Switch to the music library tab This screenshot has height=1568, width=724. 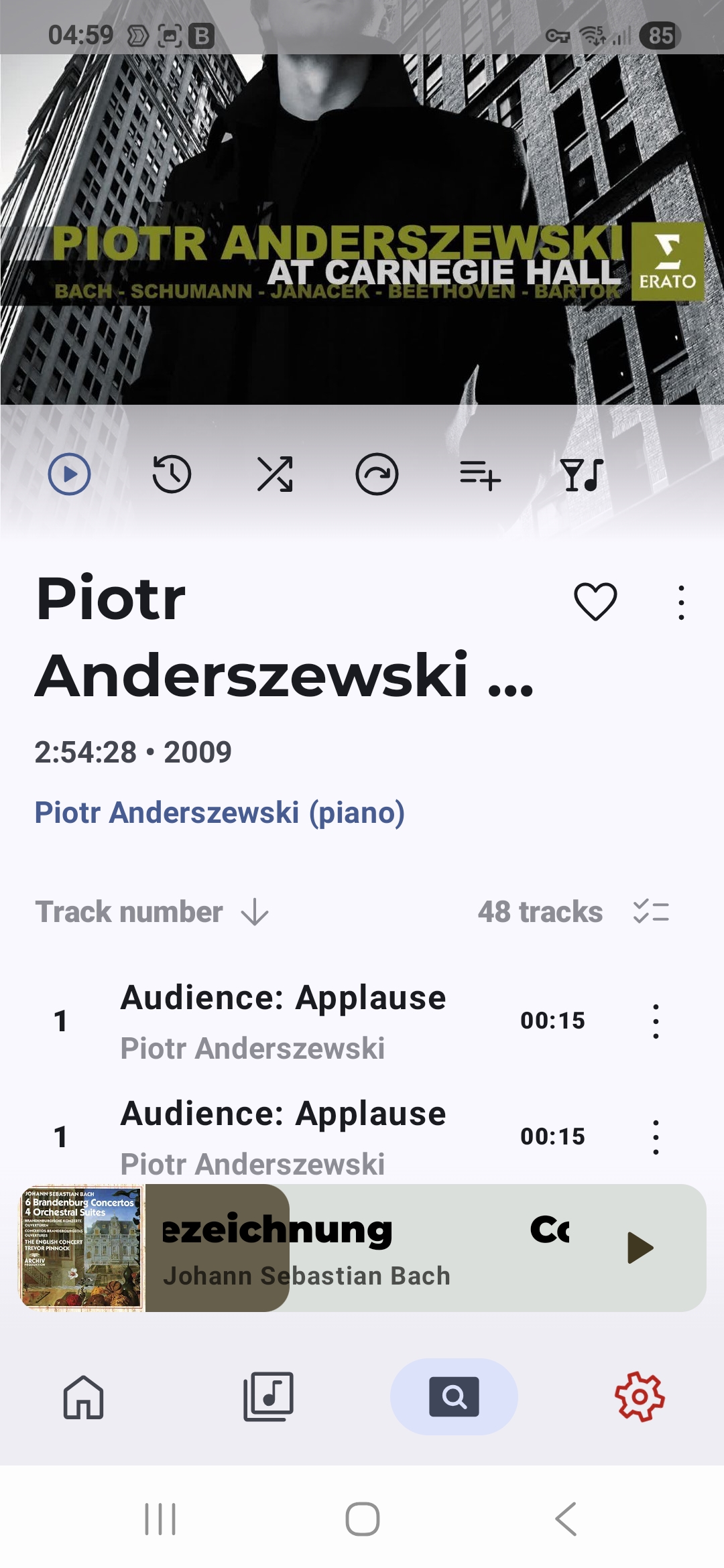tap(268, 1397)
